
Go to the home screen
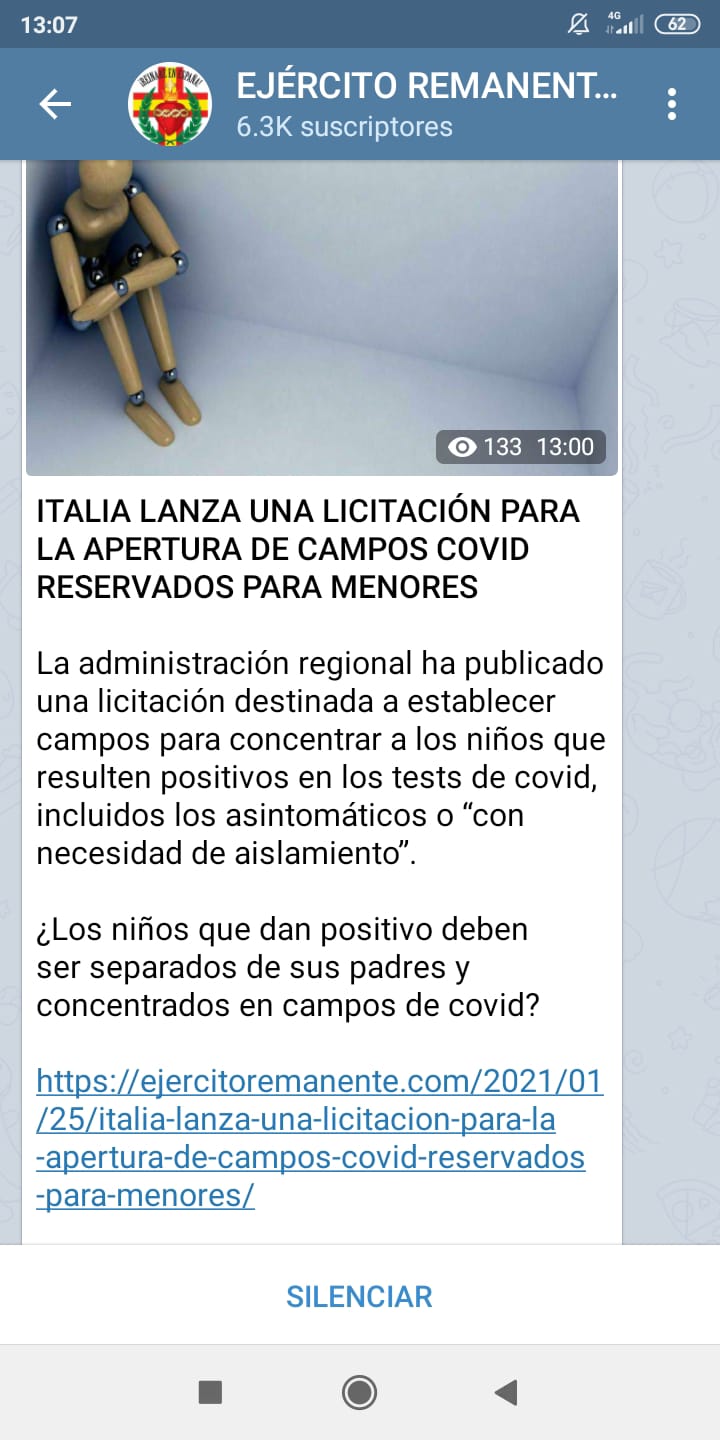pyautogui.click(x=359, y=1392)
